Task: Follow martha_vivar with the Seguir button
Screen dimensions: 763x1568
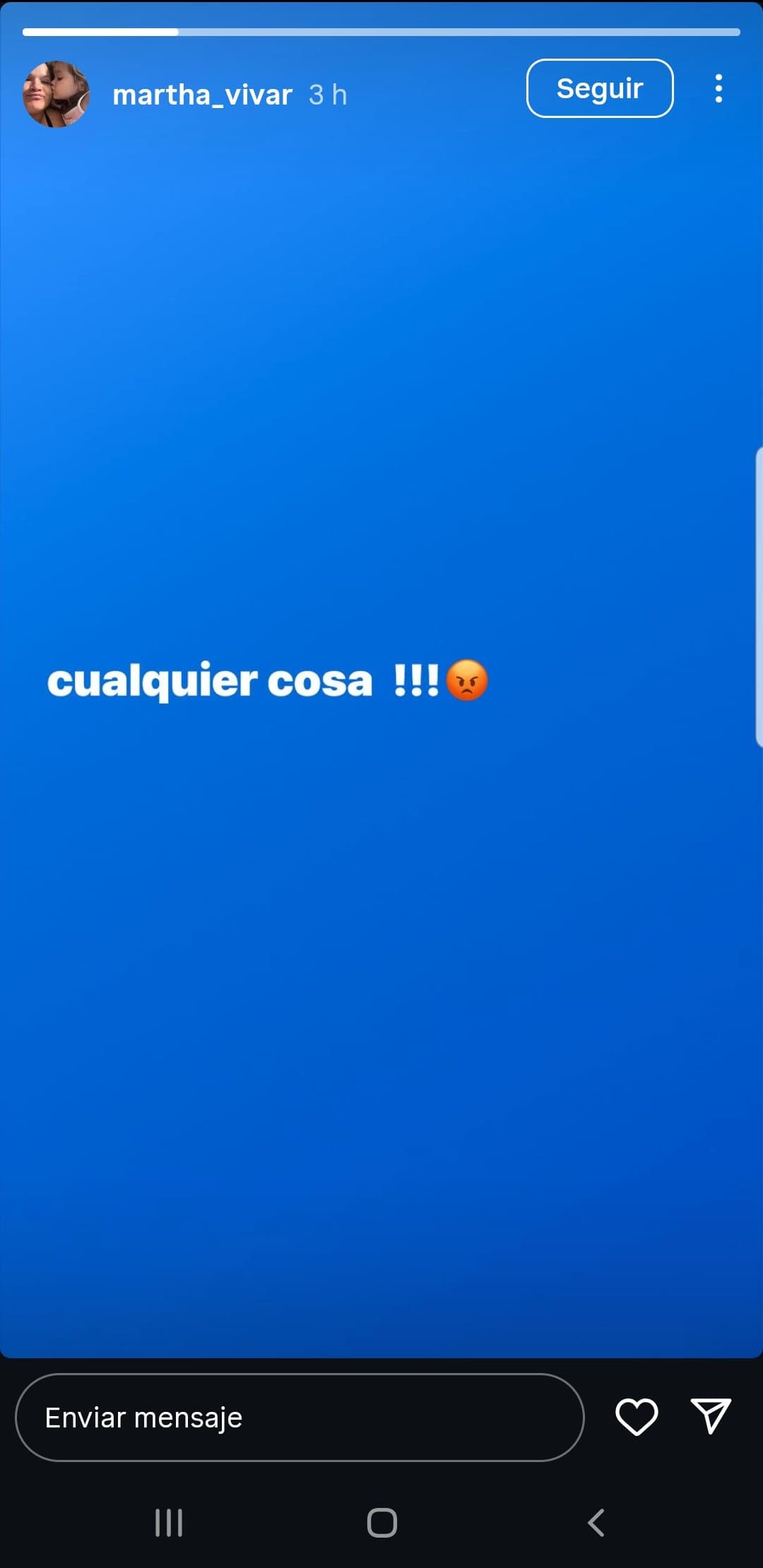Action: click(599, 88)
